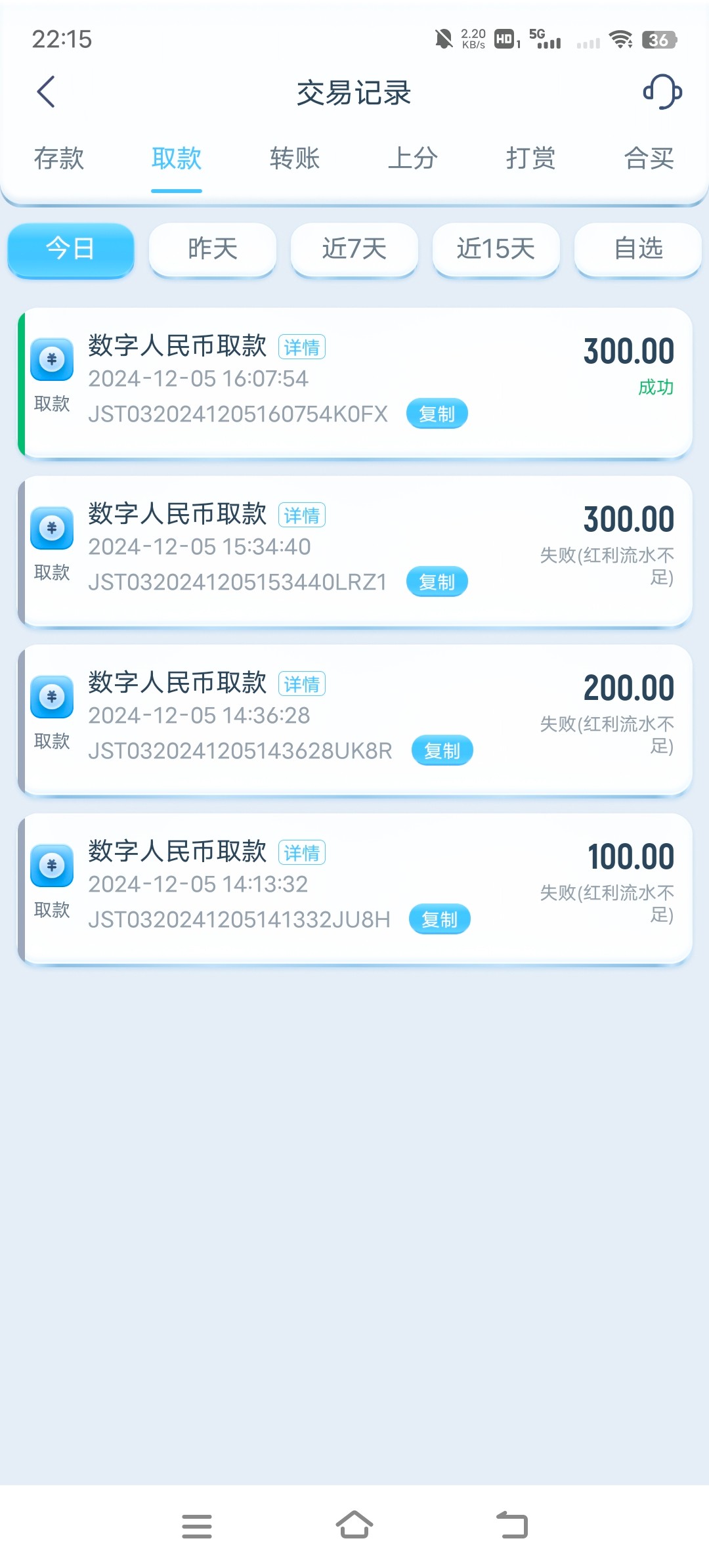709x1568 pixels.
Task: Filter records by 昨天
Action: click(x=213, y=250)
